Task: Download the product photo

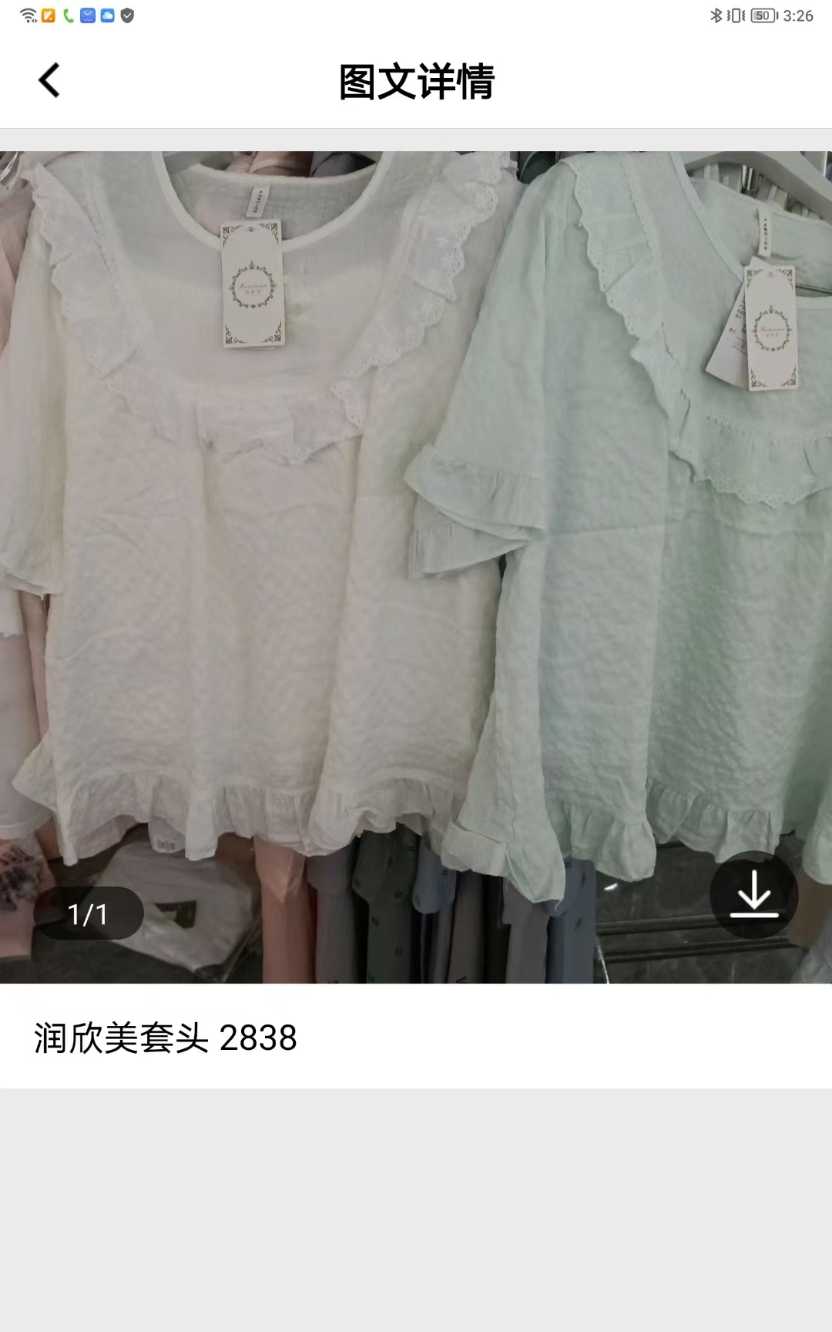Action: tap(753, 896)
